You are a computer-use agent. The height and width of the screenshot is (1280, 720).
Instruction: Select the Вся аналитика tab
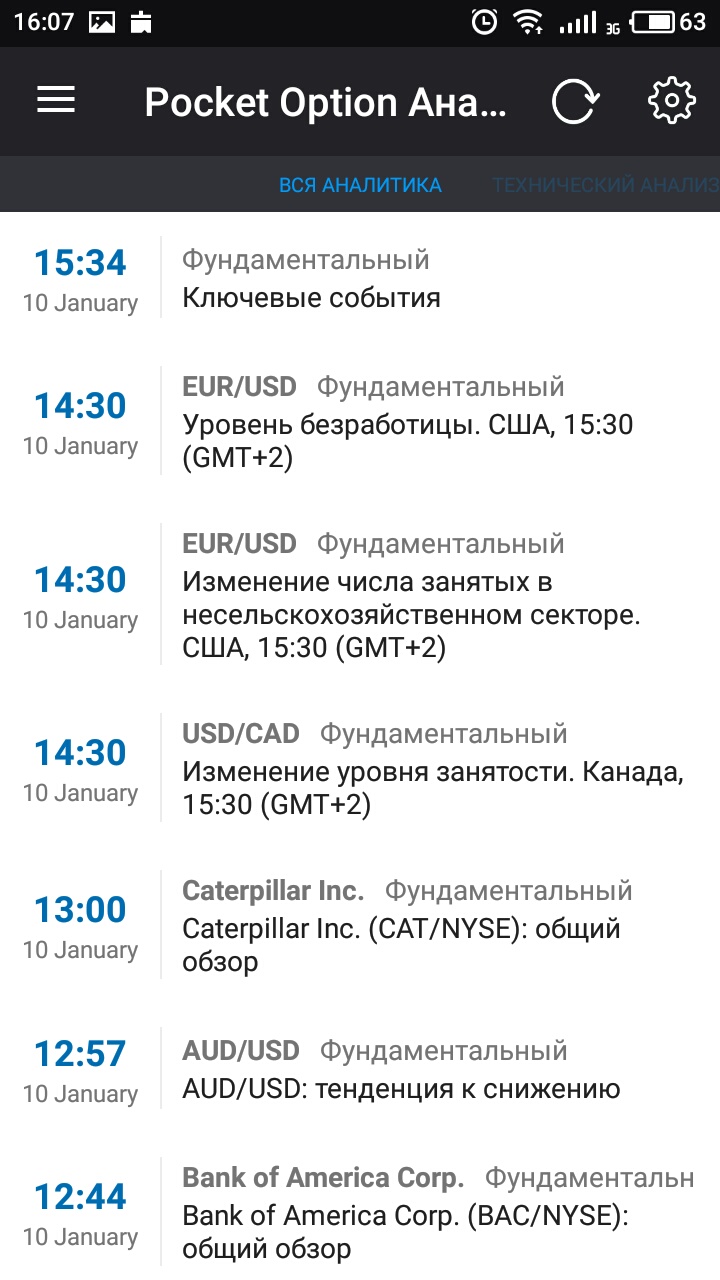click(x=360, y=185)
